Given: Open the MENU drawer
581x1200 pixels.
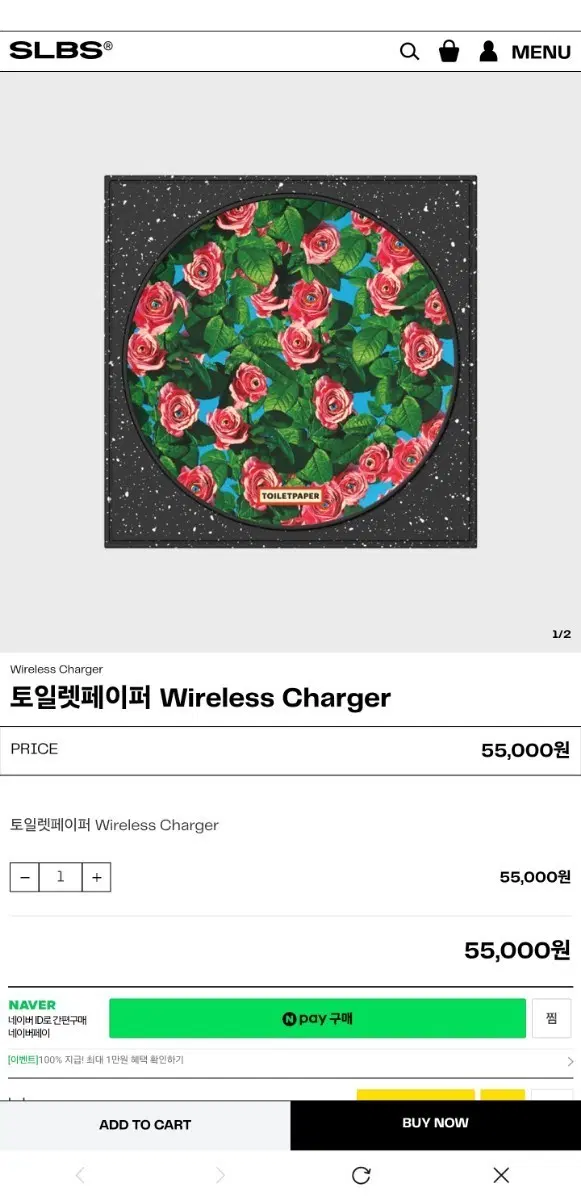Looking at the screenshot, I should pyautogui.click(x=541, y=52).
